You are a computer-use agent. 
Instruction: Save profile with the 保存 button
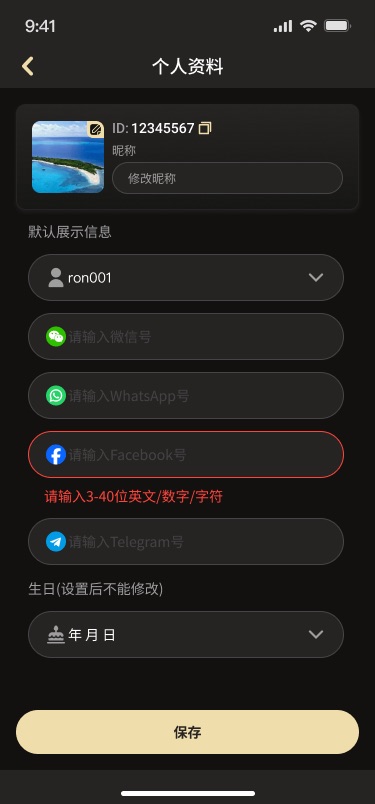187,732
